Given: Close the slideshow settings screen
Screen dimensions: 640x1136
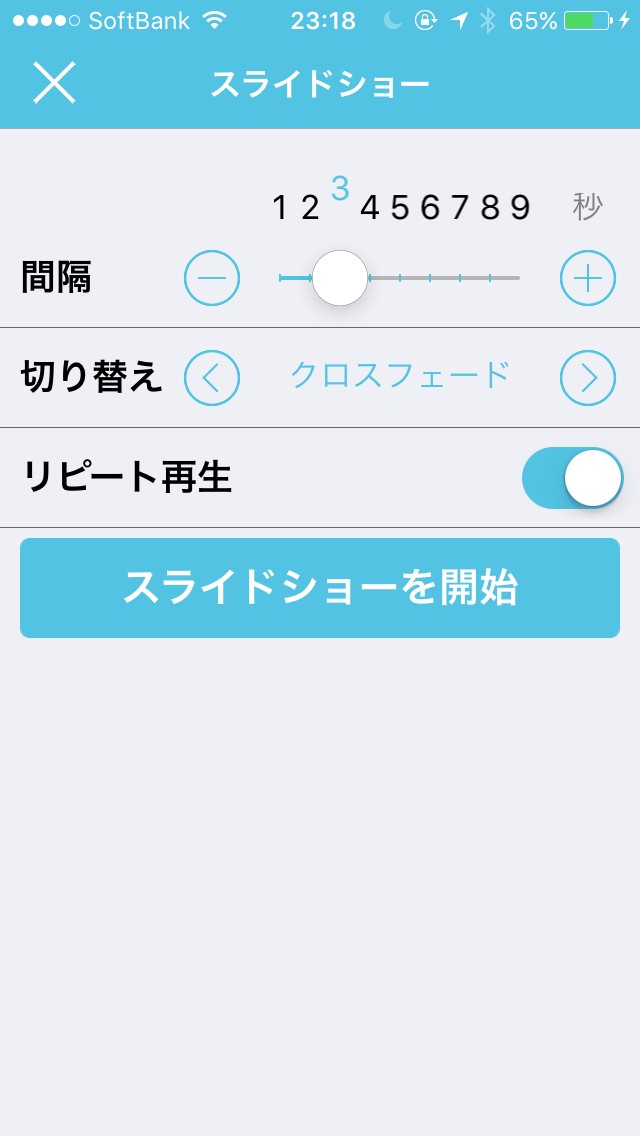Looking at the screenshot, I should (54, 82).
